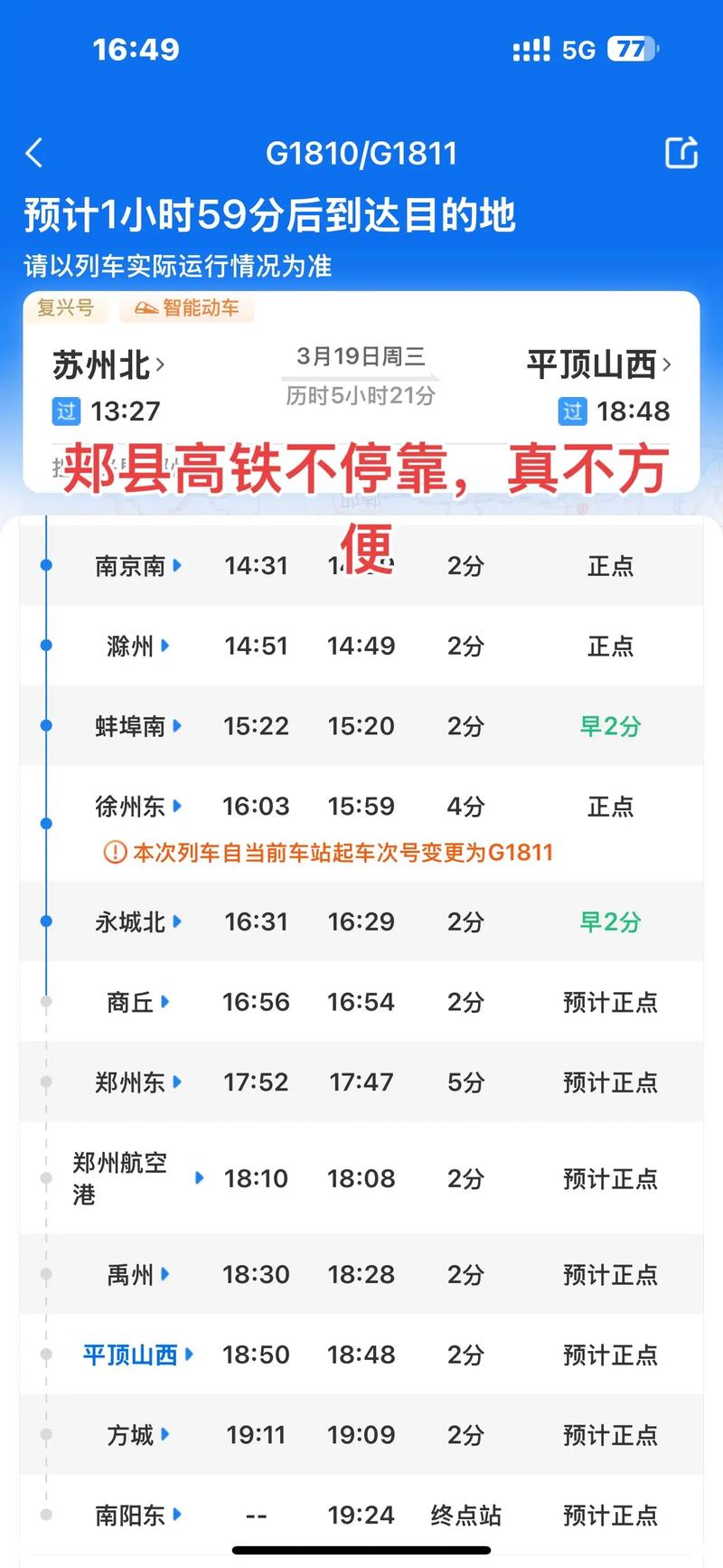723x1568 pixels.
Task: Tap the warning icon before the G1811 notice
Action: pyautogui.click(x=110, y=852)
